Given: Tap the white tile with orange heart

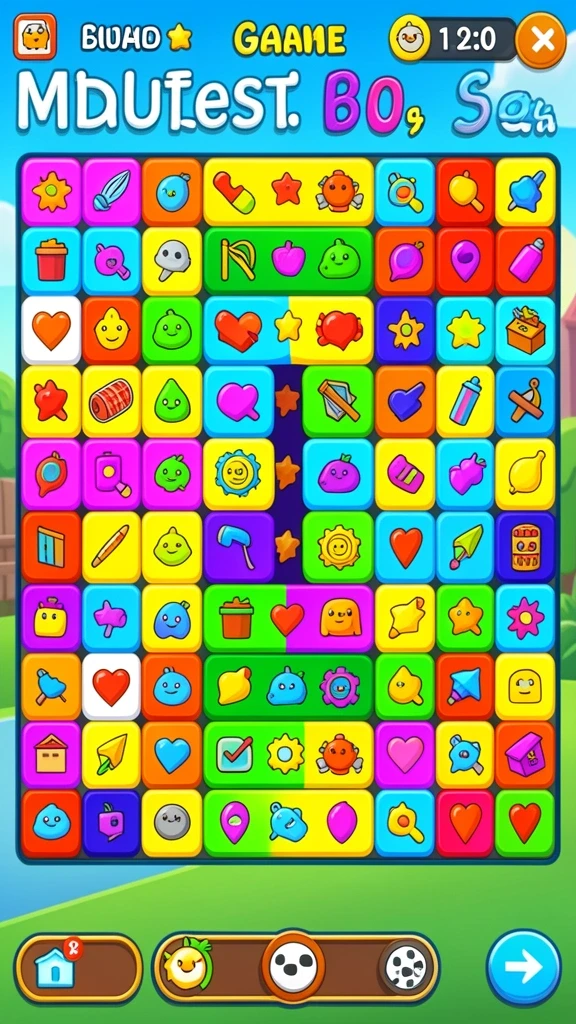Looking at the screenshot, I should coord(51,330).
